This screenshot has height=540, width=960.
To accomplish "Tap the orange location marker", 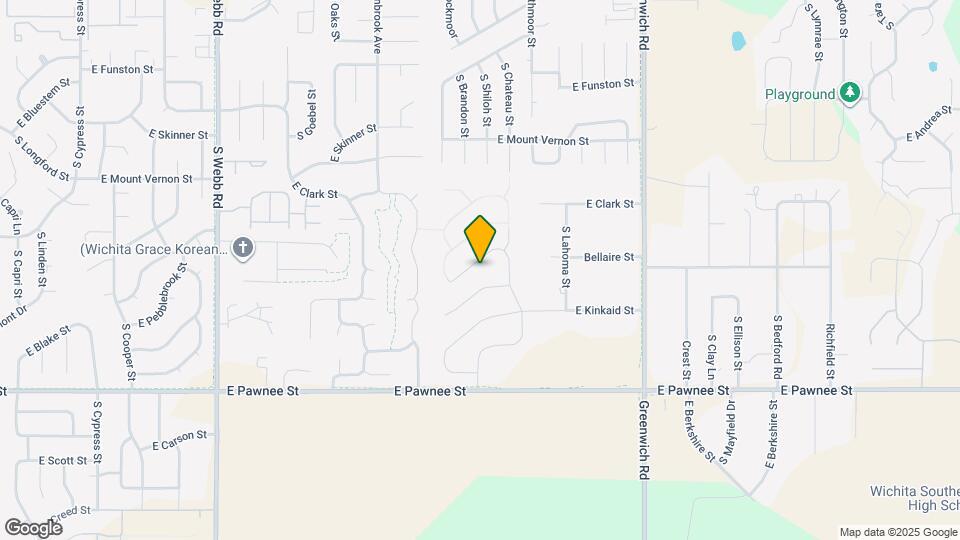I will click(481, 238).
